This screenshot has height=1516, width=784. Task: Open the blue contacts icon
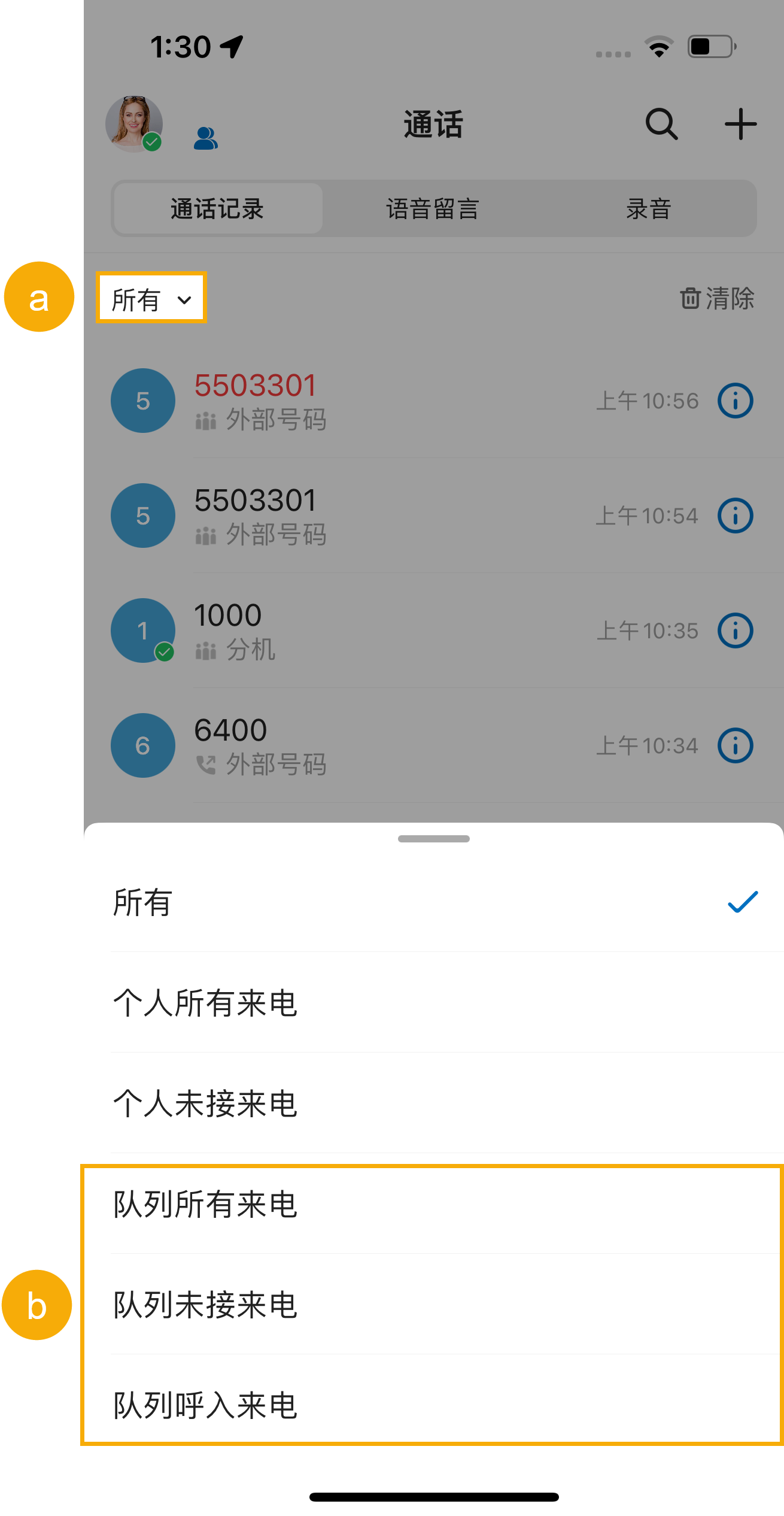coord(205,138)
